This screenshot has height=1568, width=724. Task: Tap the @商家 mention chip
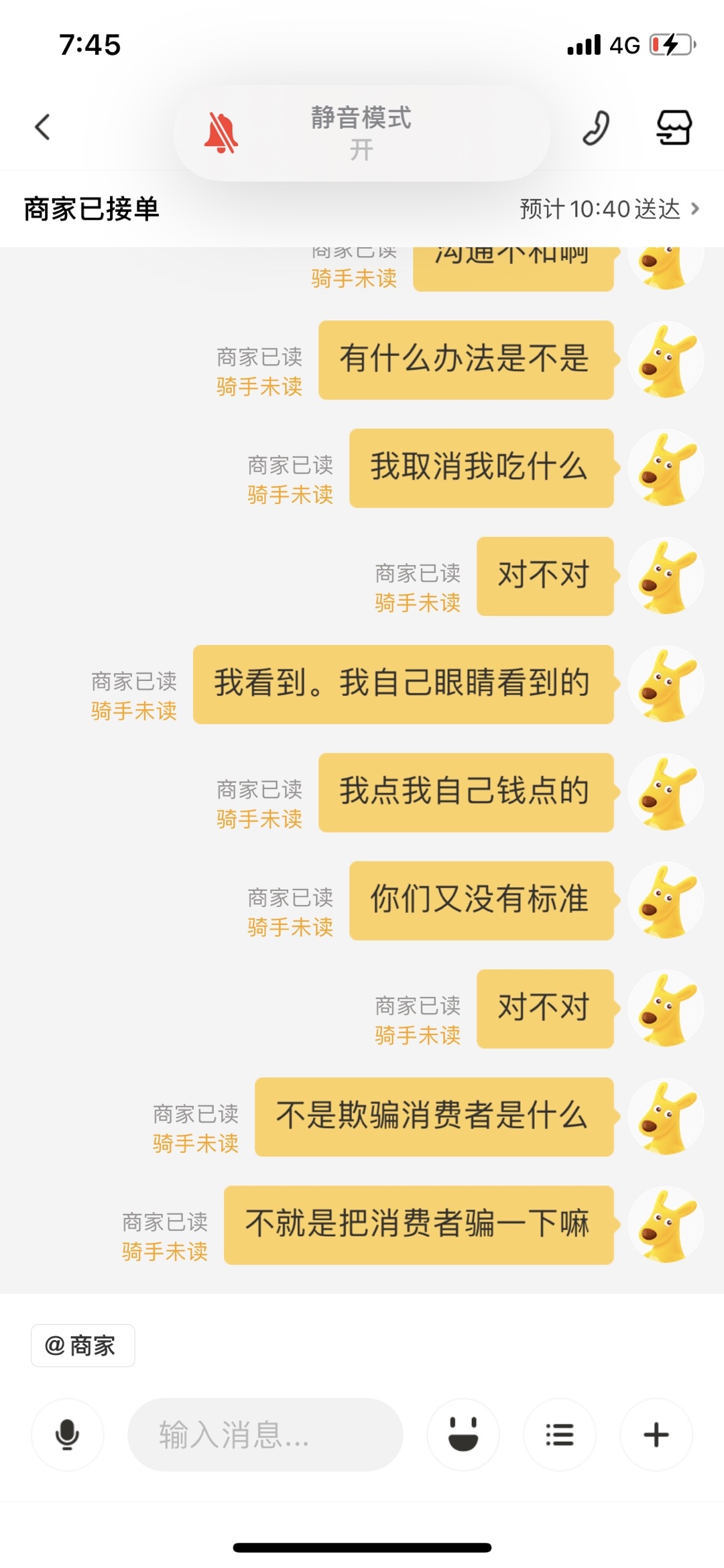point(82,1345)
